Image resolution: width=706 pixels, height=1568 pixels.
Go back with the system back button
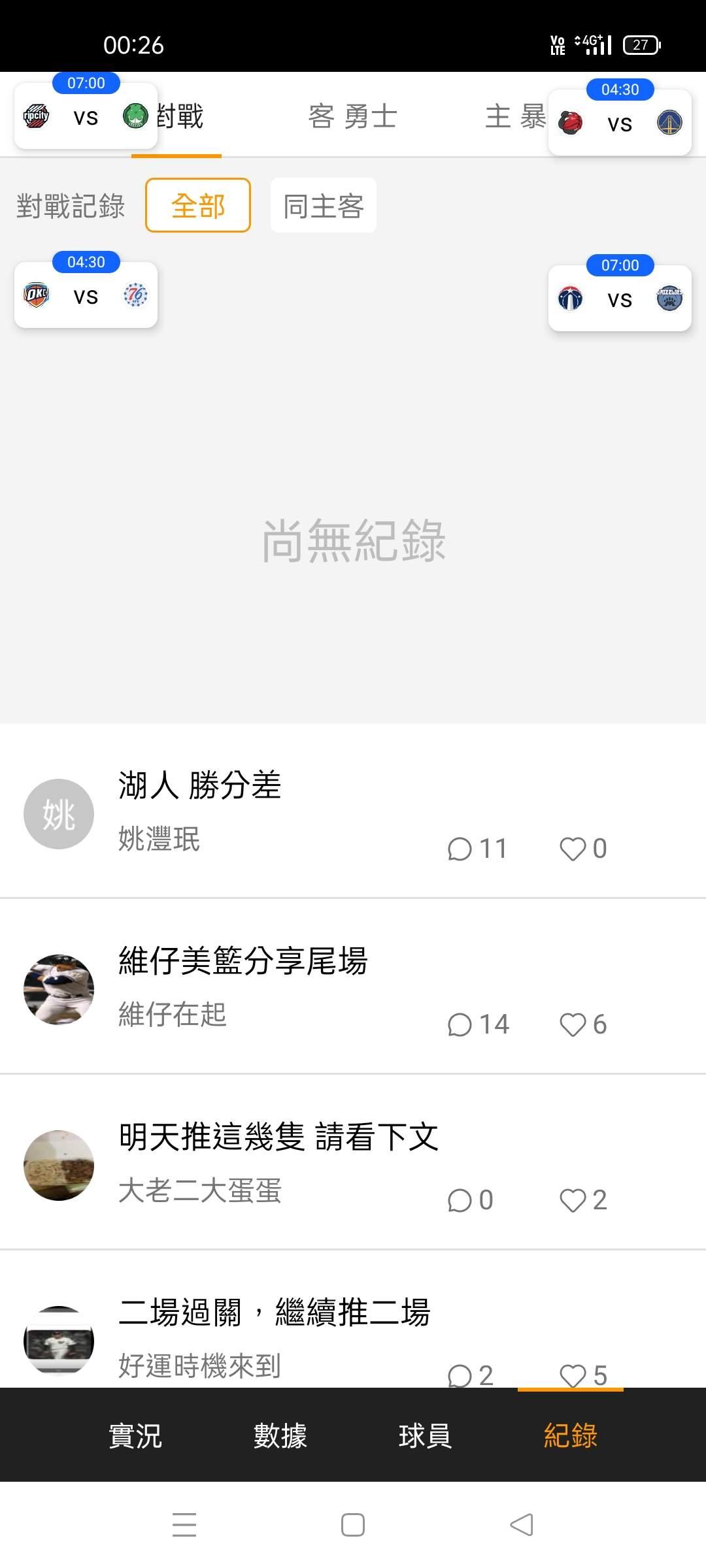pos(521,1525)
